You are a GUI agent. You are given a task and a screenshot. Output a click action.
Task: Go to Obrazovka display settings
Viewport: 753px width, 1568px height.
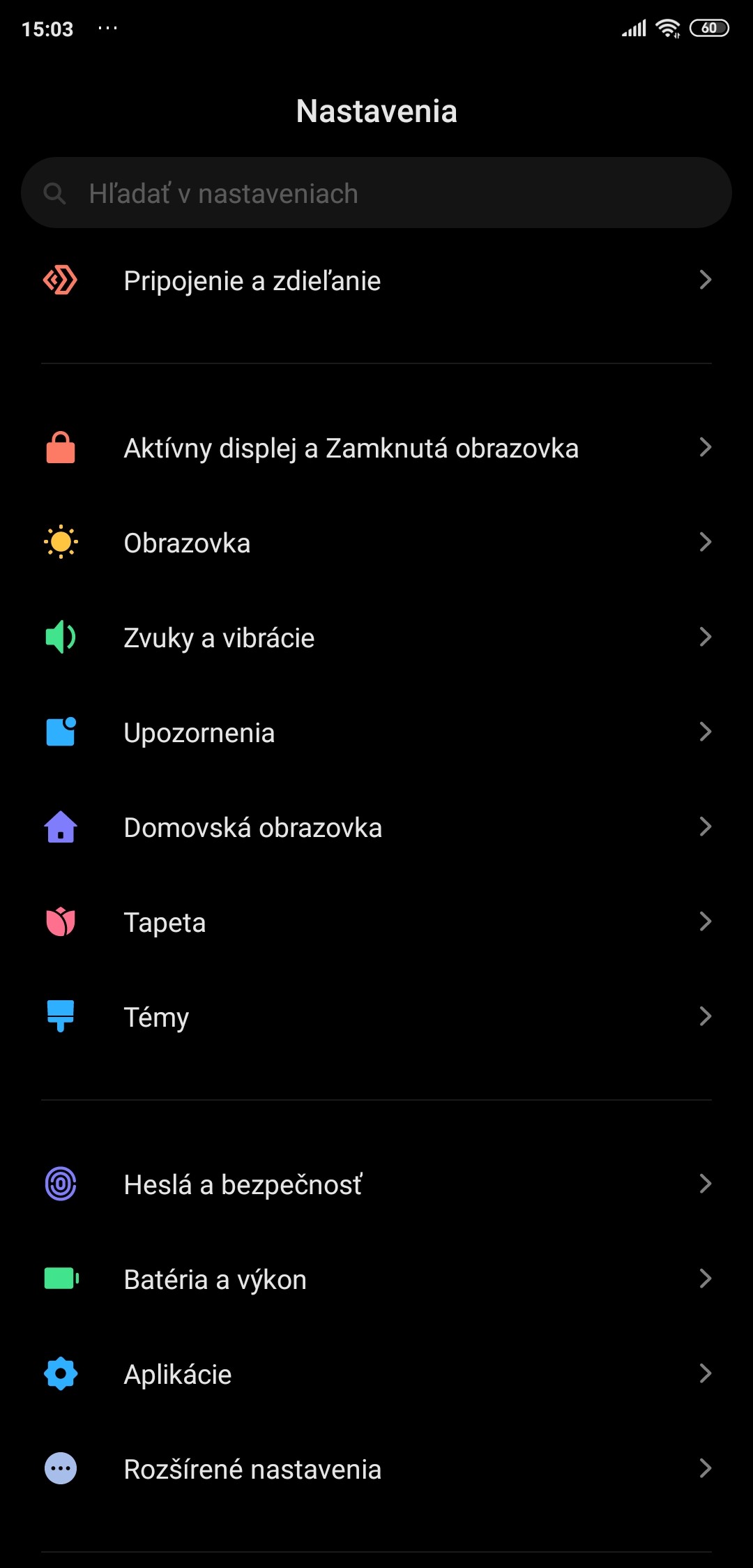[376, 543]
